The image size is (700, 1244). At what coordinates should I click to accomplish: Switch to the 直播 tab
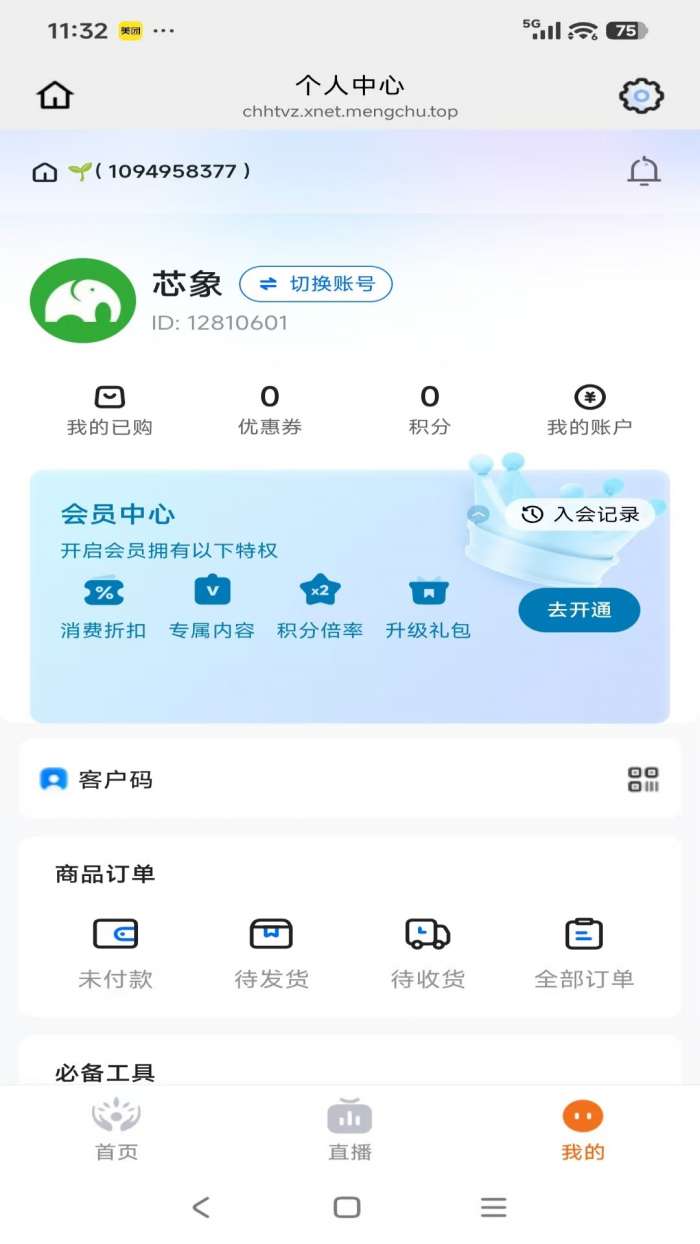[x=349, y=1130]
